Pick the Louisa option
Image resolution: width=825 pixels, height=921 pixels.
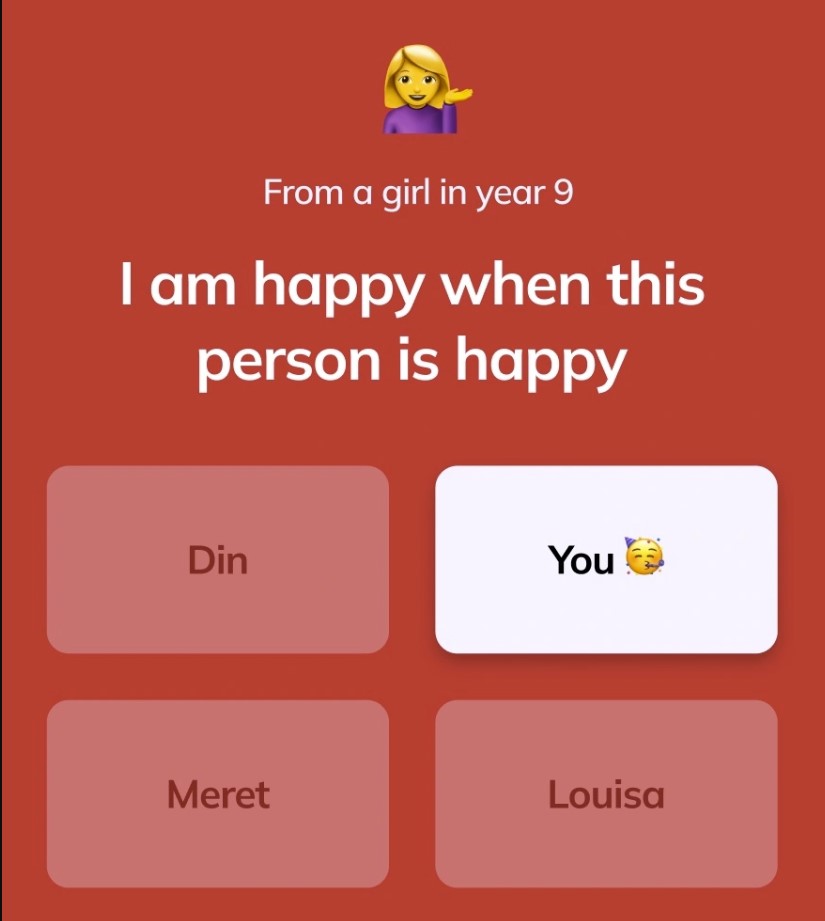point(606,794)
